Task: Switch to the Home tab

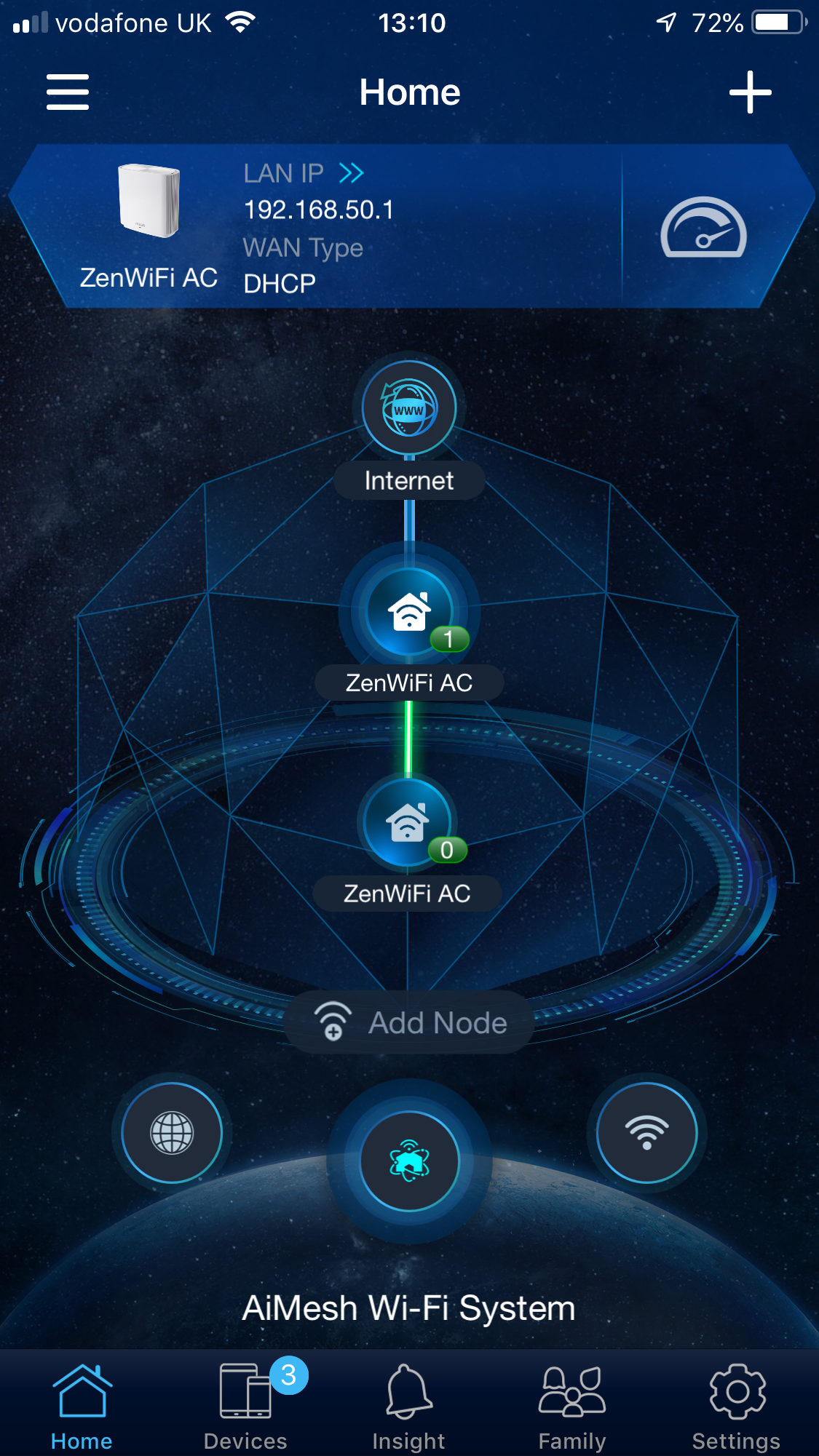Action: pyautogui.click(x=82, y=1406)
